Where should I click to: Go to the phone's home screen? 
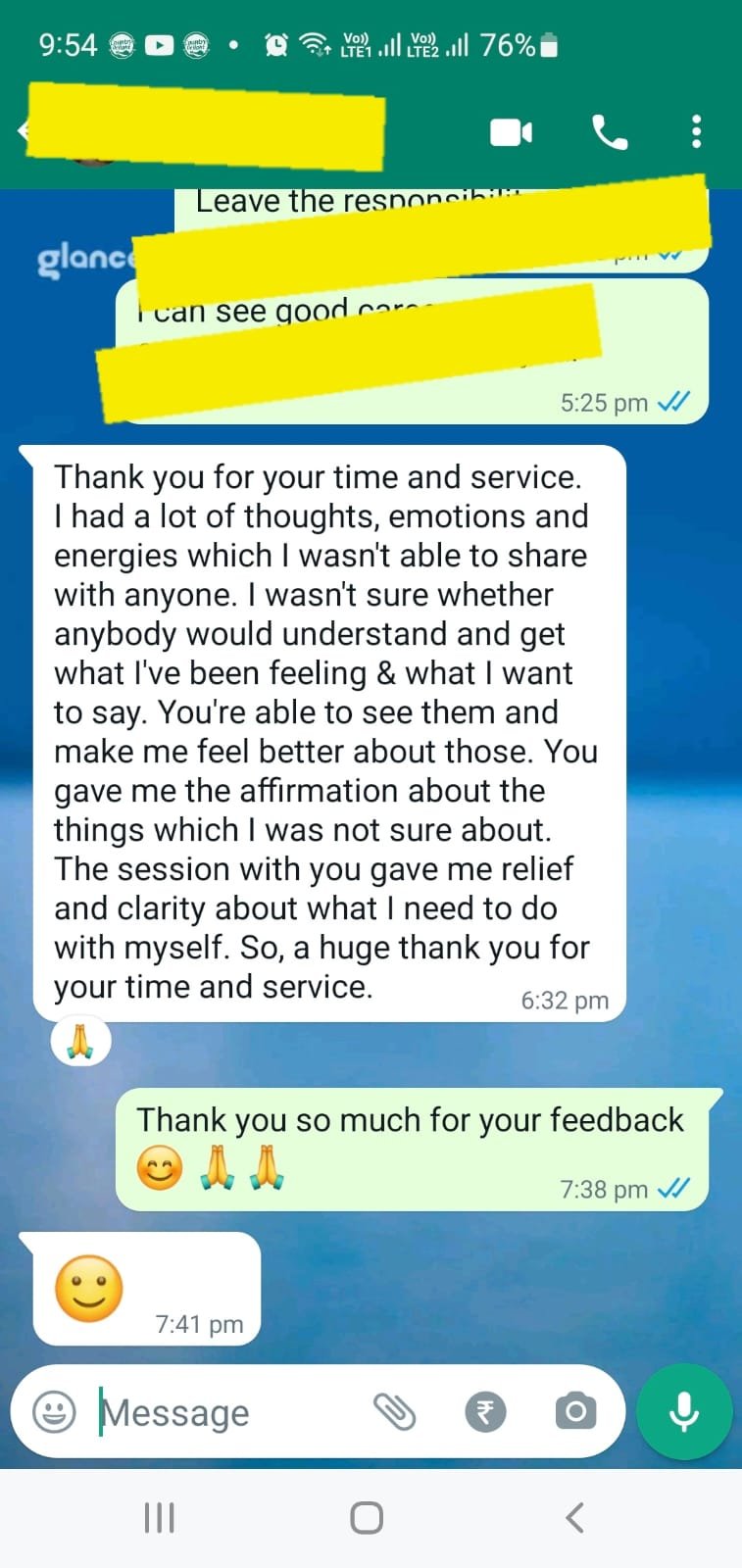[367, 1518]
